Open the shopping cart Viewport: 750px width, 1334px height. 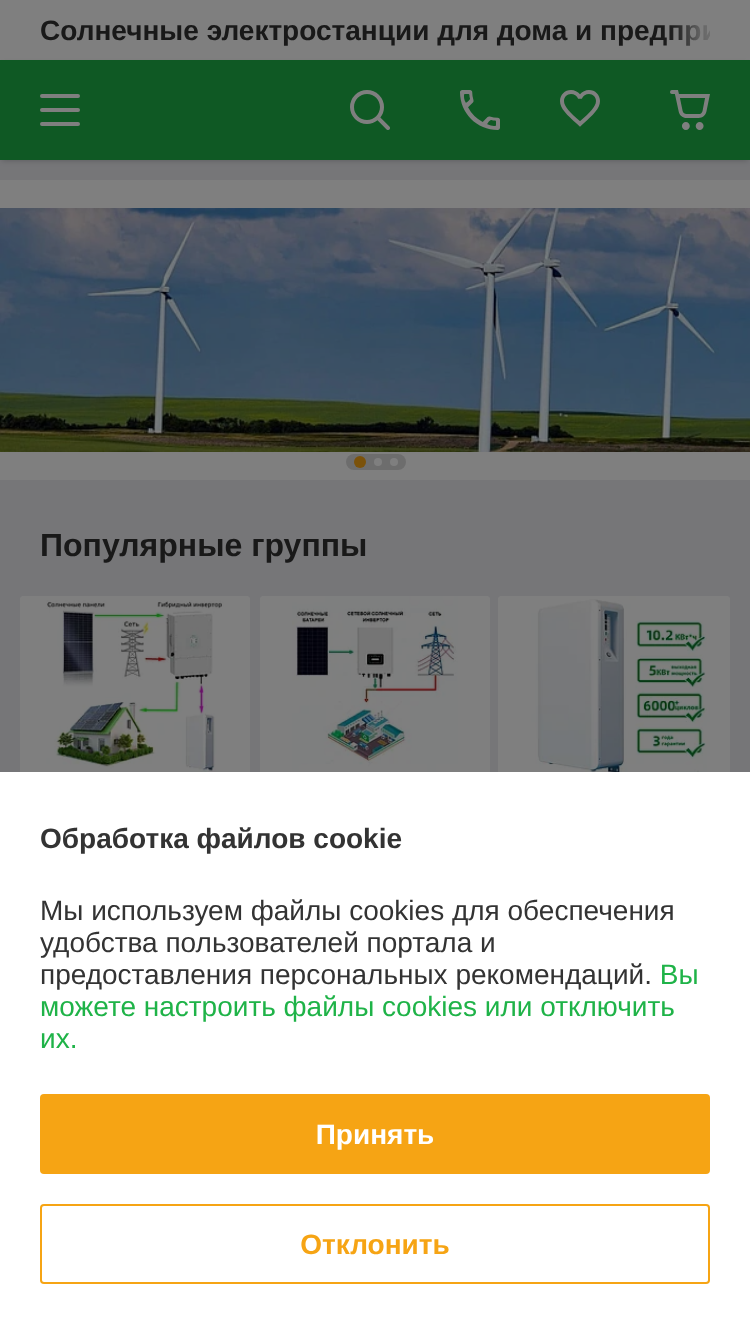pyautogui.click(x=690, y=110)
